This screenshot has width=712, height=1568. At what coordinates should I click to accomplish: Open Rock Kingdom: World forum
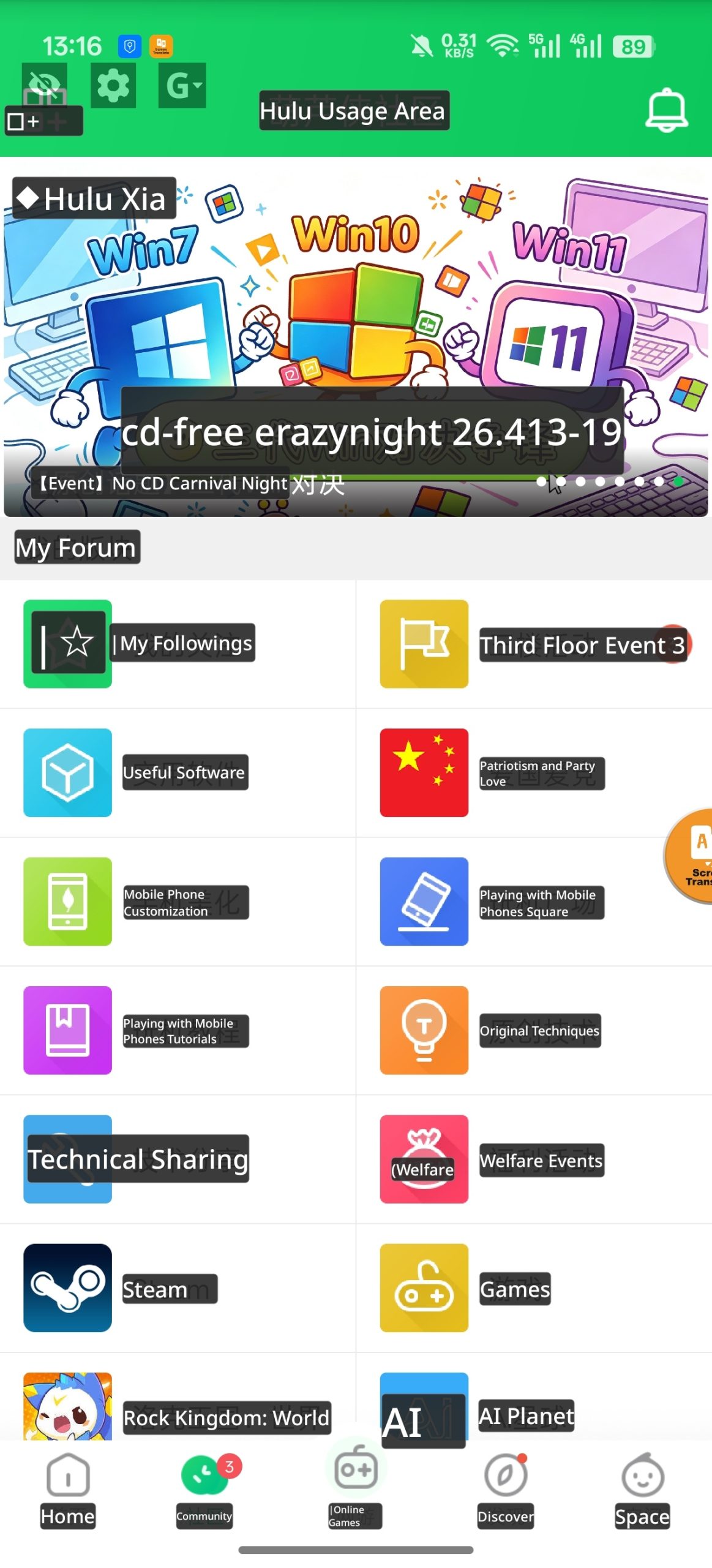click(178, 1409)
